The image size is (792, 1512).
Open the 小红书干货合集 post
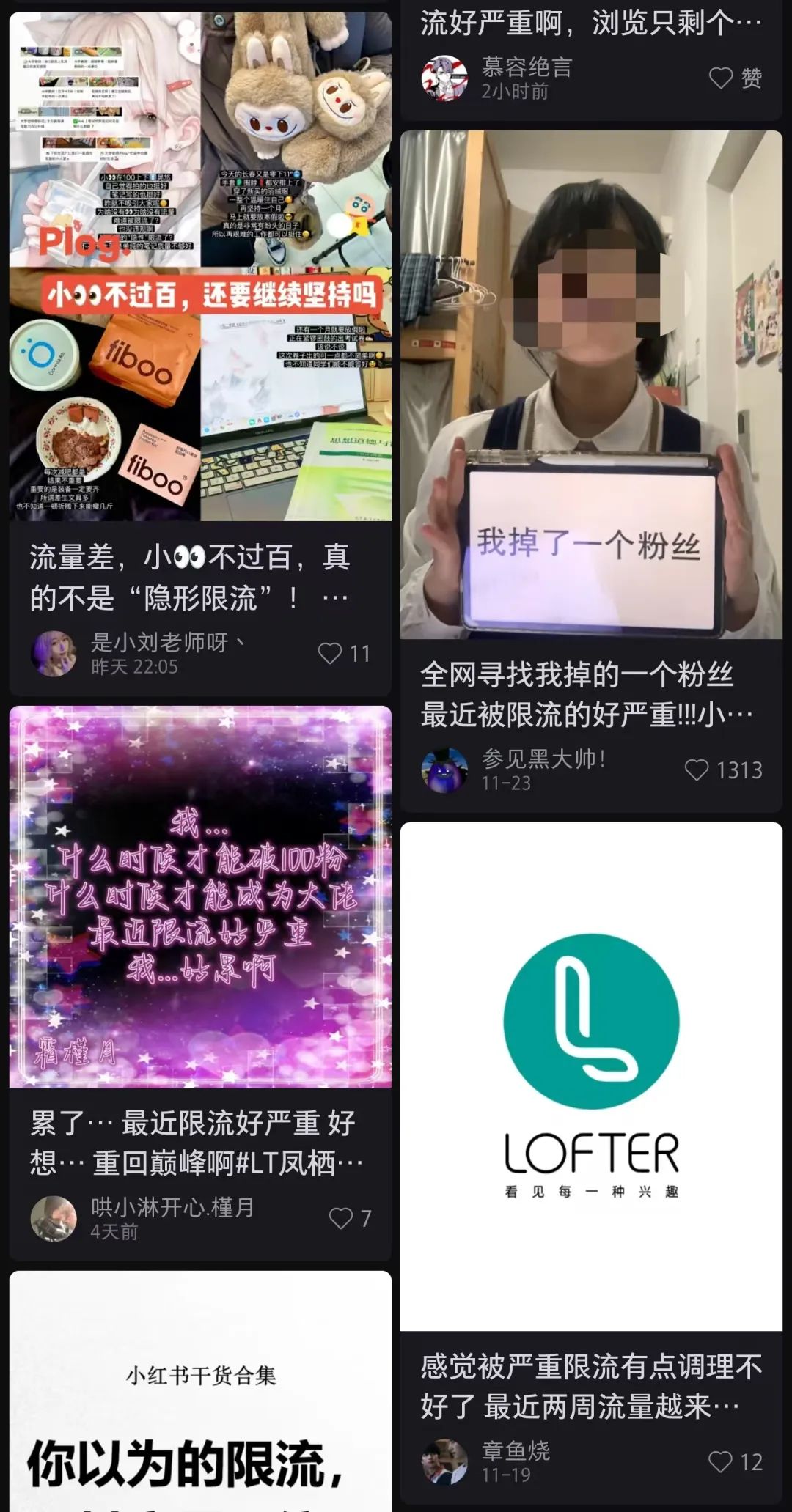click(200, 1393)
